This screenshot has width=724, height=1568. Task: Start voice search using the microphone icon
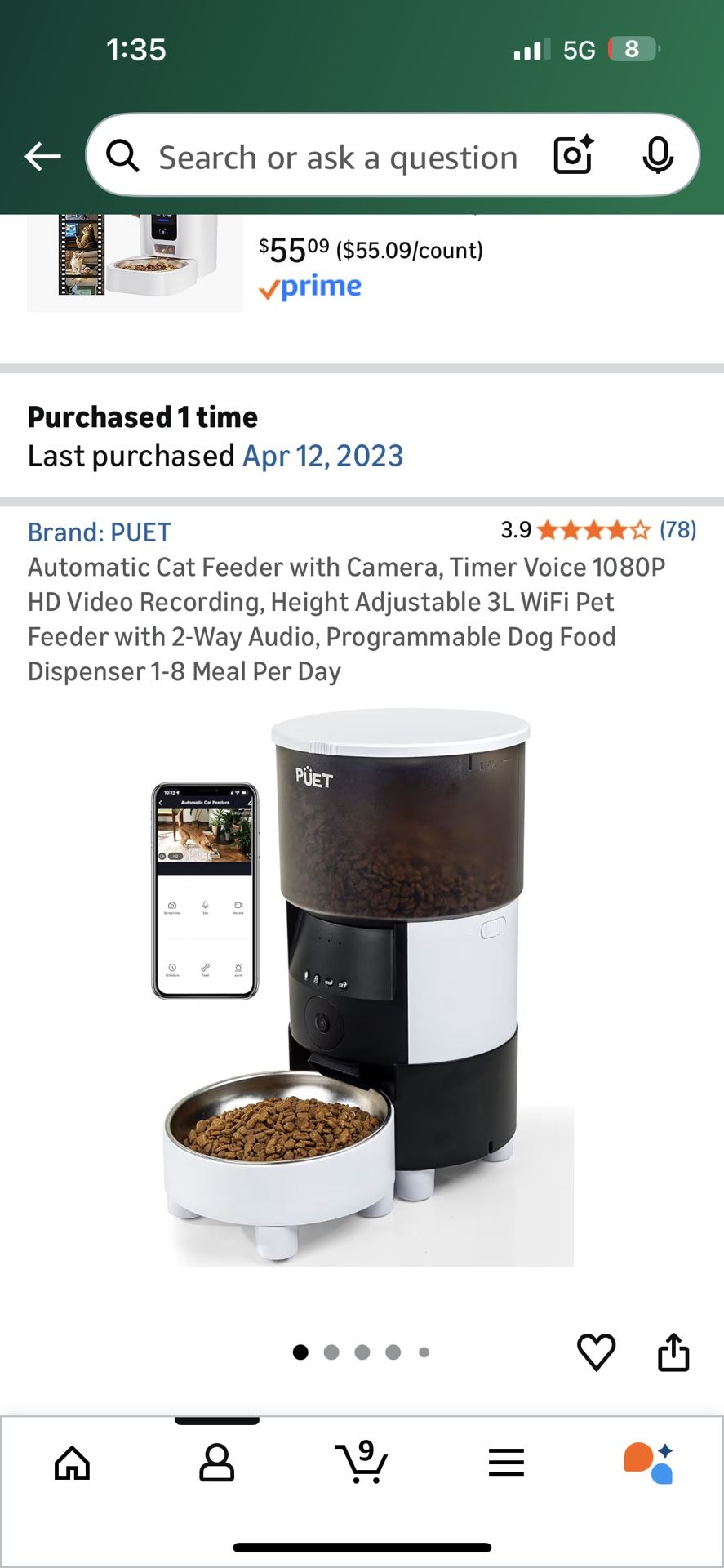[x=657, y=155]
